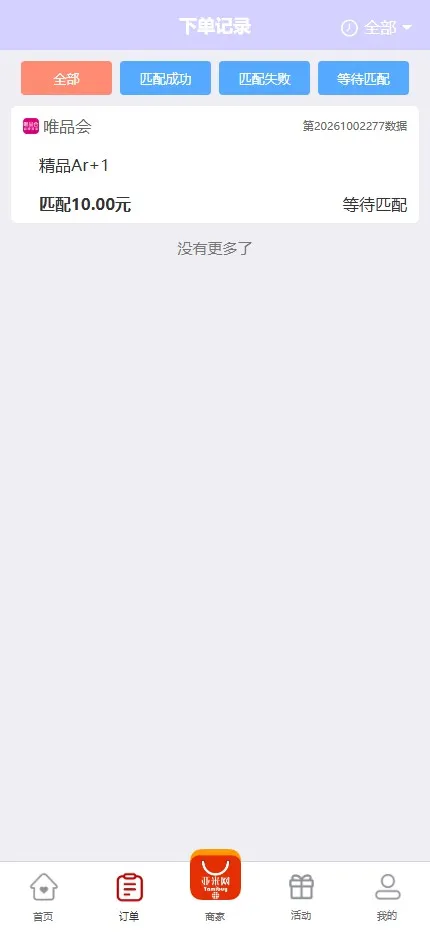
Task: Select the 全部 filter button
Action: point(66,78)
